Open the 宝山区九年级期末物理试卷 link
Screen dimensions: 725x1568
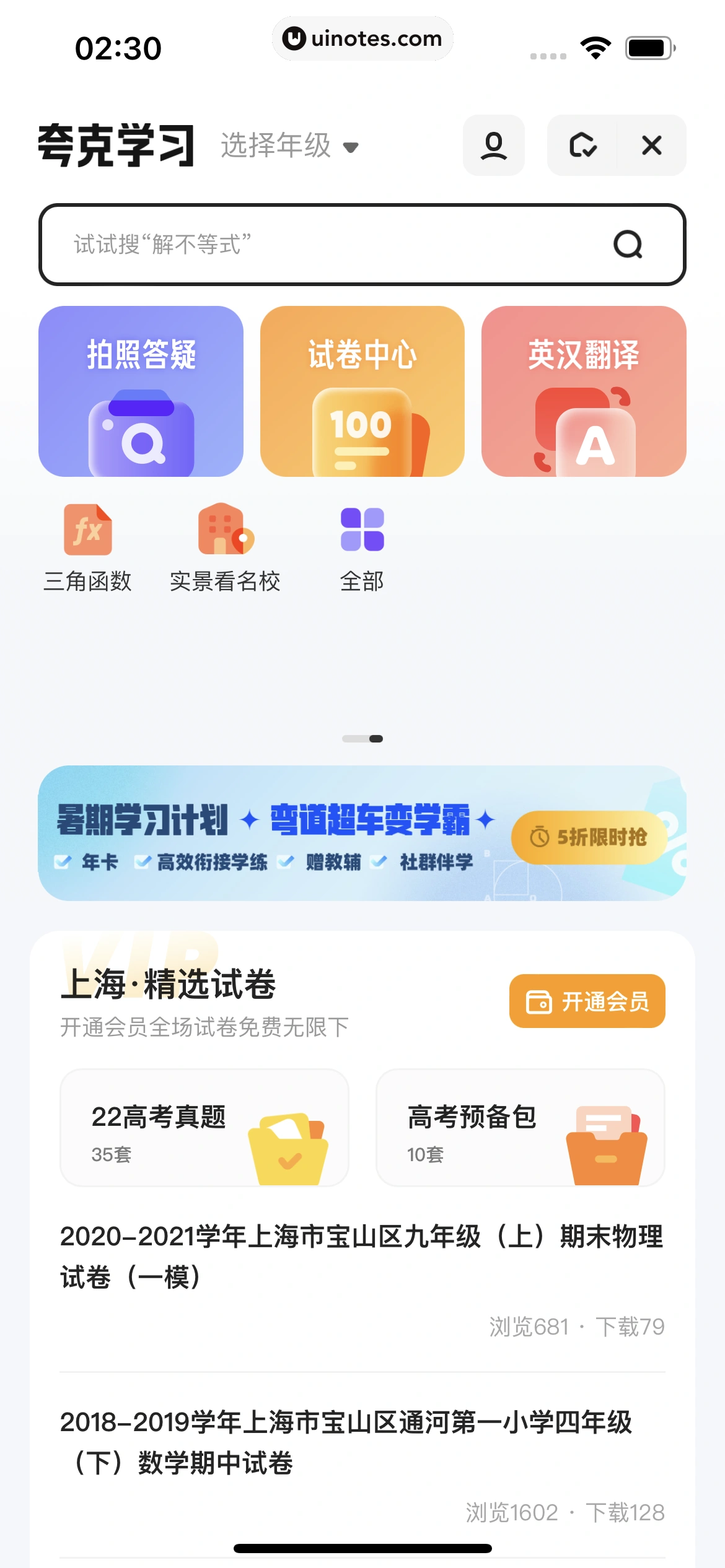coord(361,1257)
